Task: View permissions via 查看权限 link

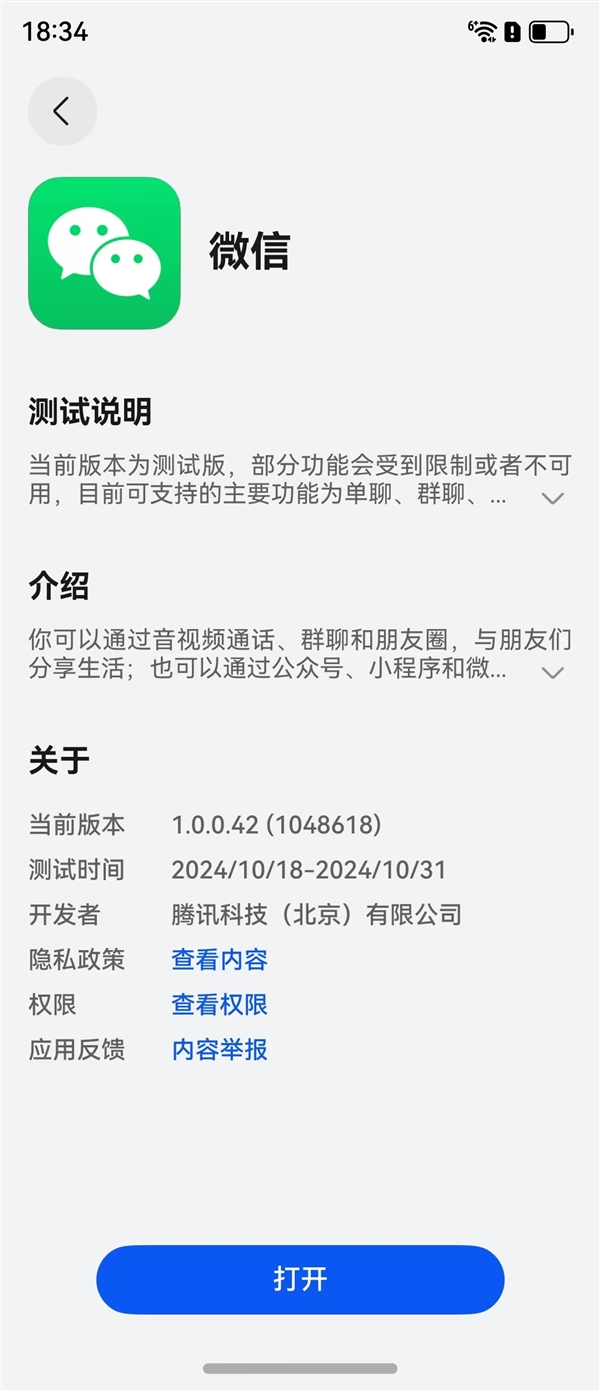Action: (219, 1005)
